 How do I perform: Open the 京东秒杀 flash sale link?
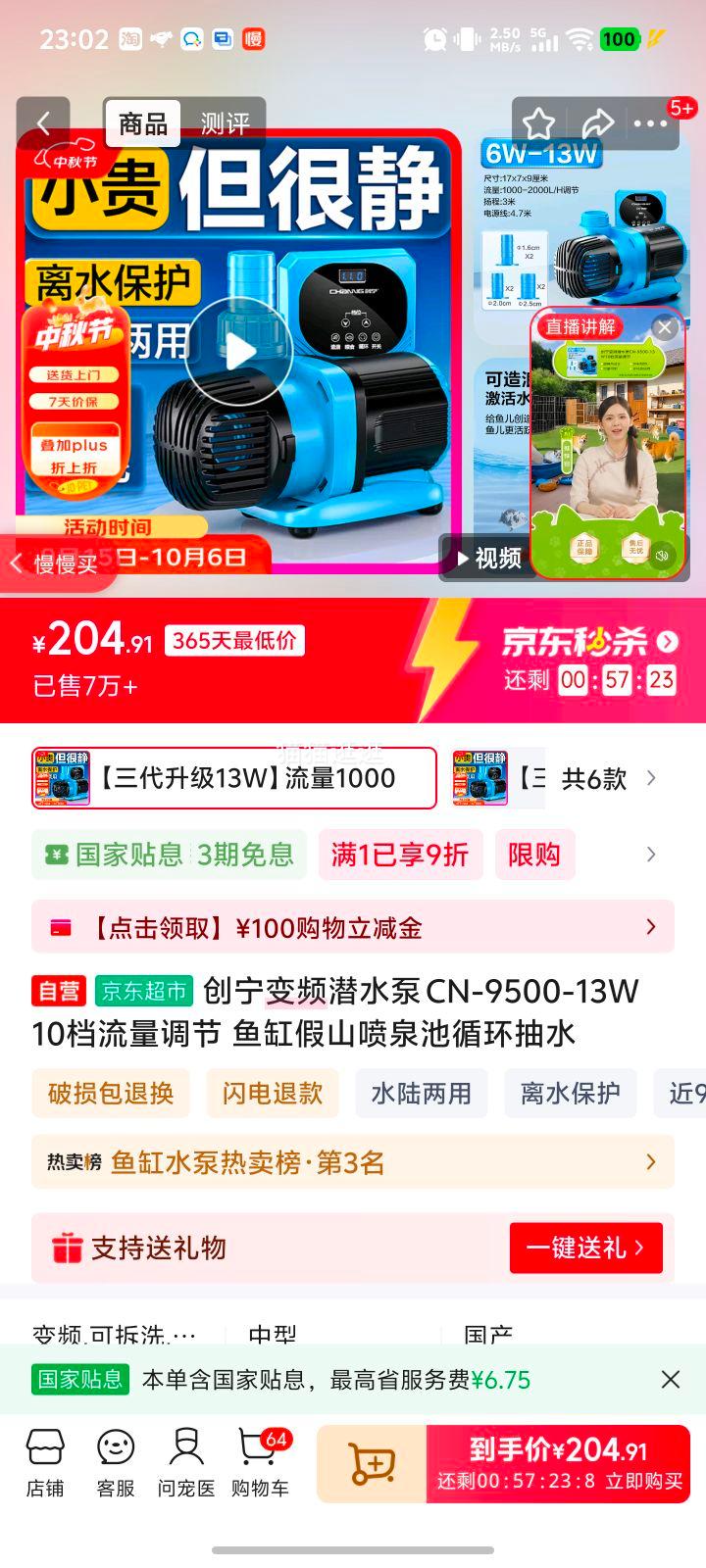(x=588, y=642)
